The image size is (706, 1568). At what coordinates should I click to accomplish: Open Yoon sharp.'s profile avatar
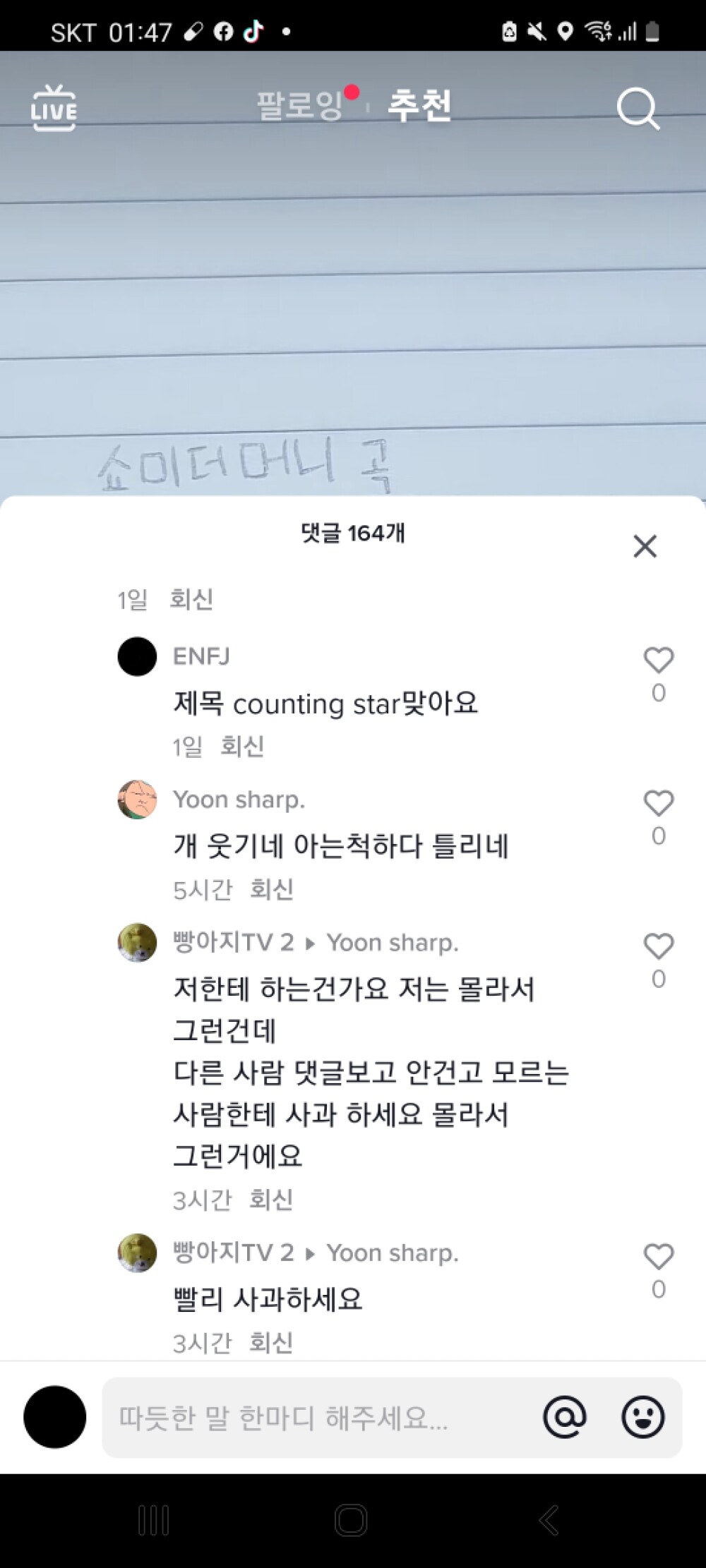(137, 800)
